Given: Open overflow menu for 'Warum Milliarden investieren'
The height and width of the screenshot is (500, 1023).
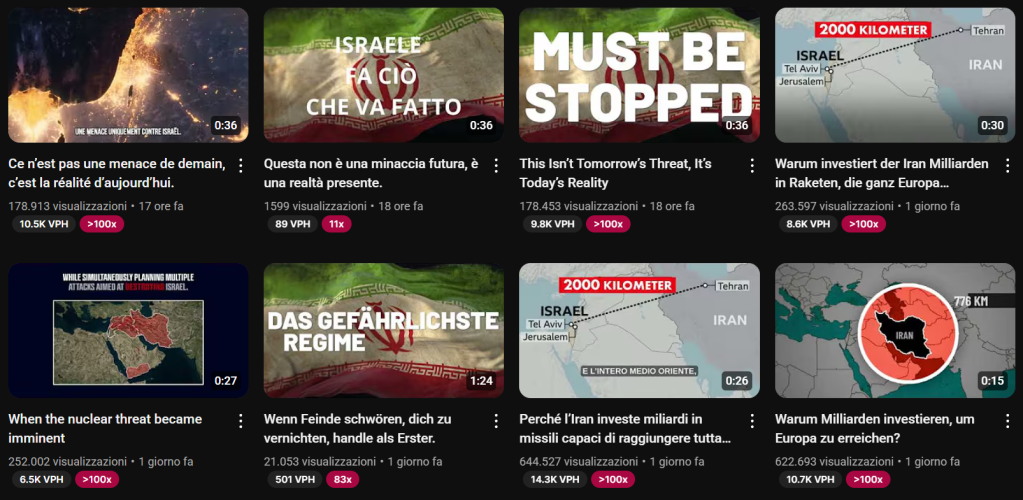Looking at the screenshot, I should point(1008,421).
